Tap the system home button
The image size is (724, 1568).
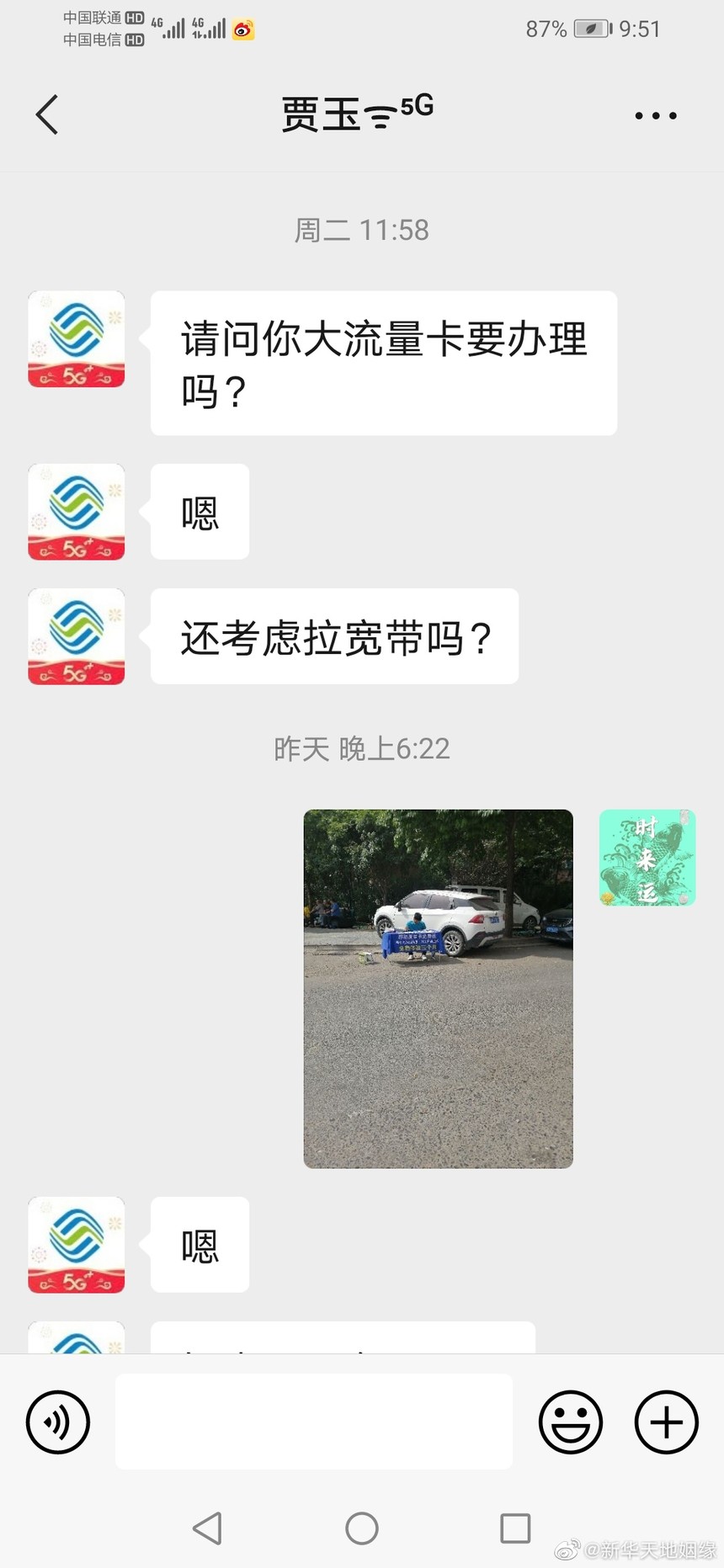pyautogui.click(x=362, y=1528)
